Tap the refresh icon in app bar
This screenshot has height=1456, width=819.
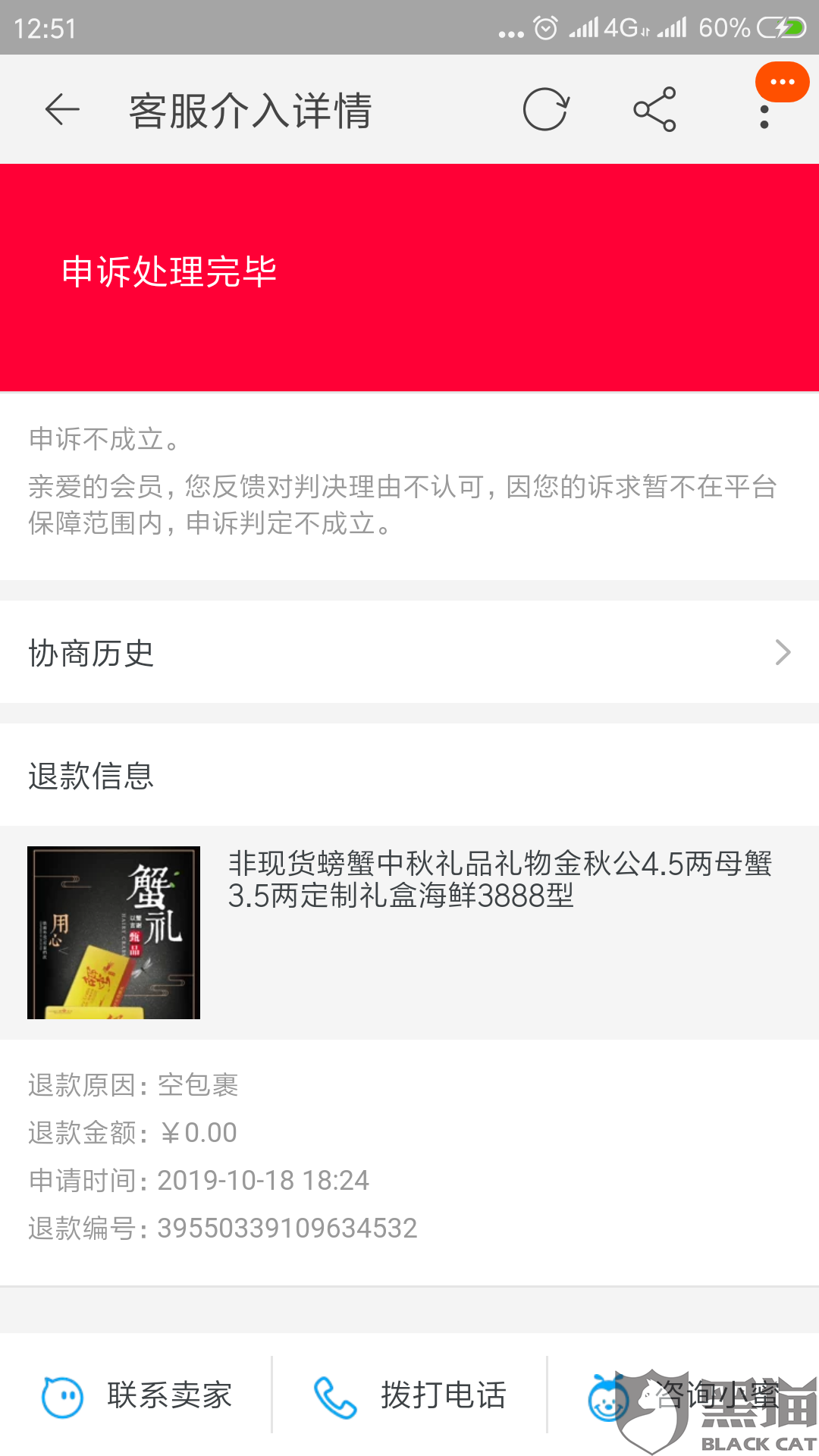point(545,110)
